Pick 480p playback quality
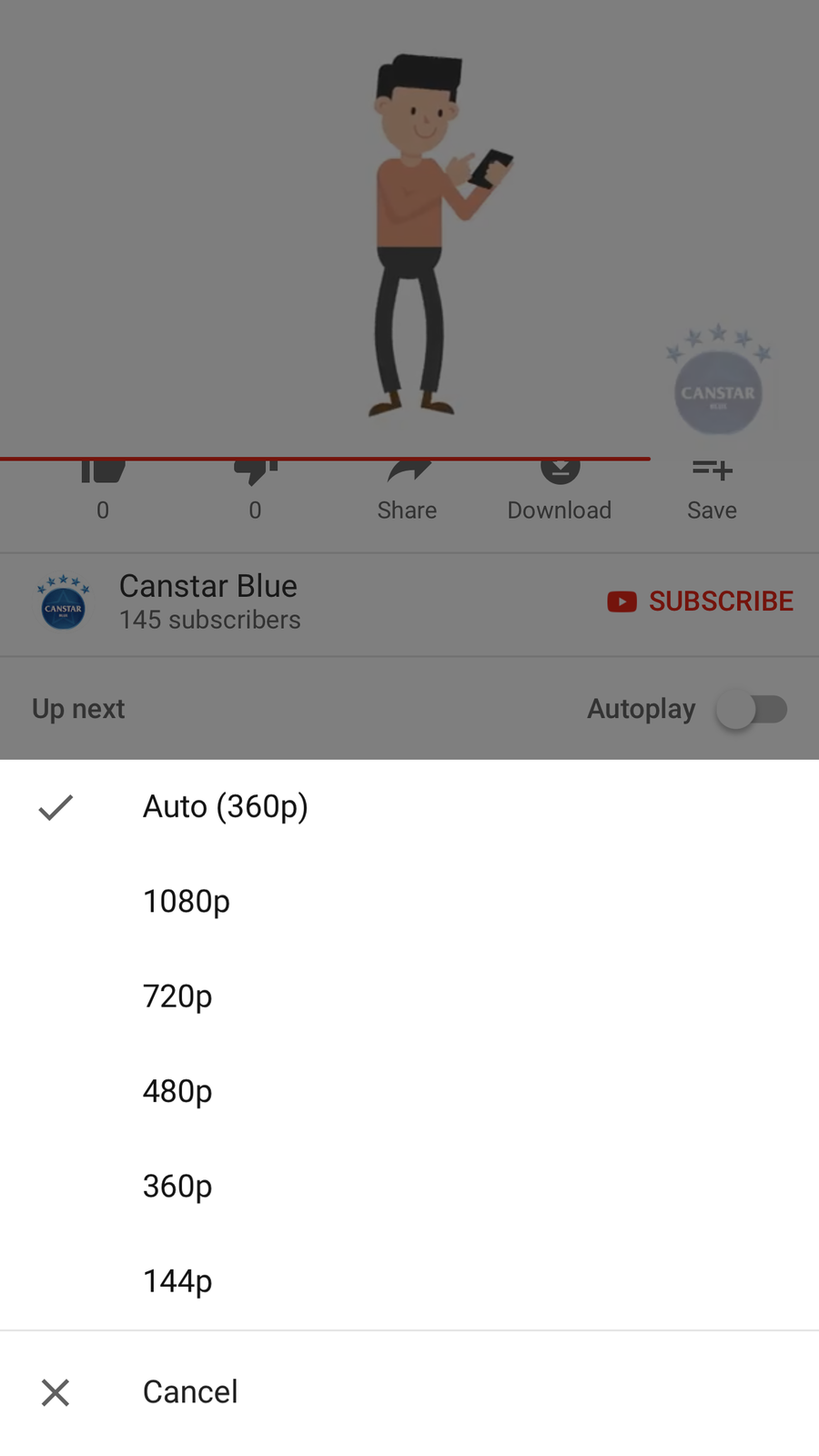 click(177, 1091)
